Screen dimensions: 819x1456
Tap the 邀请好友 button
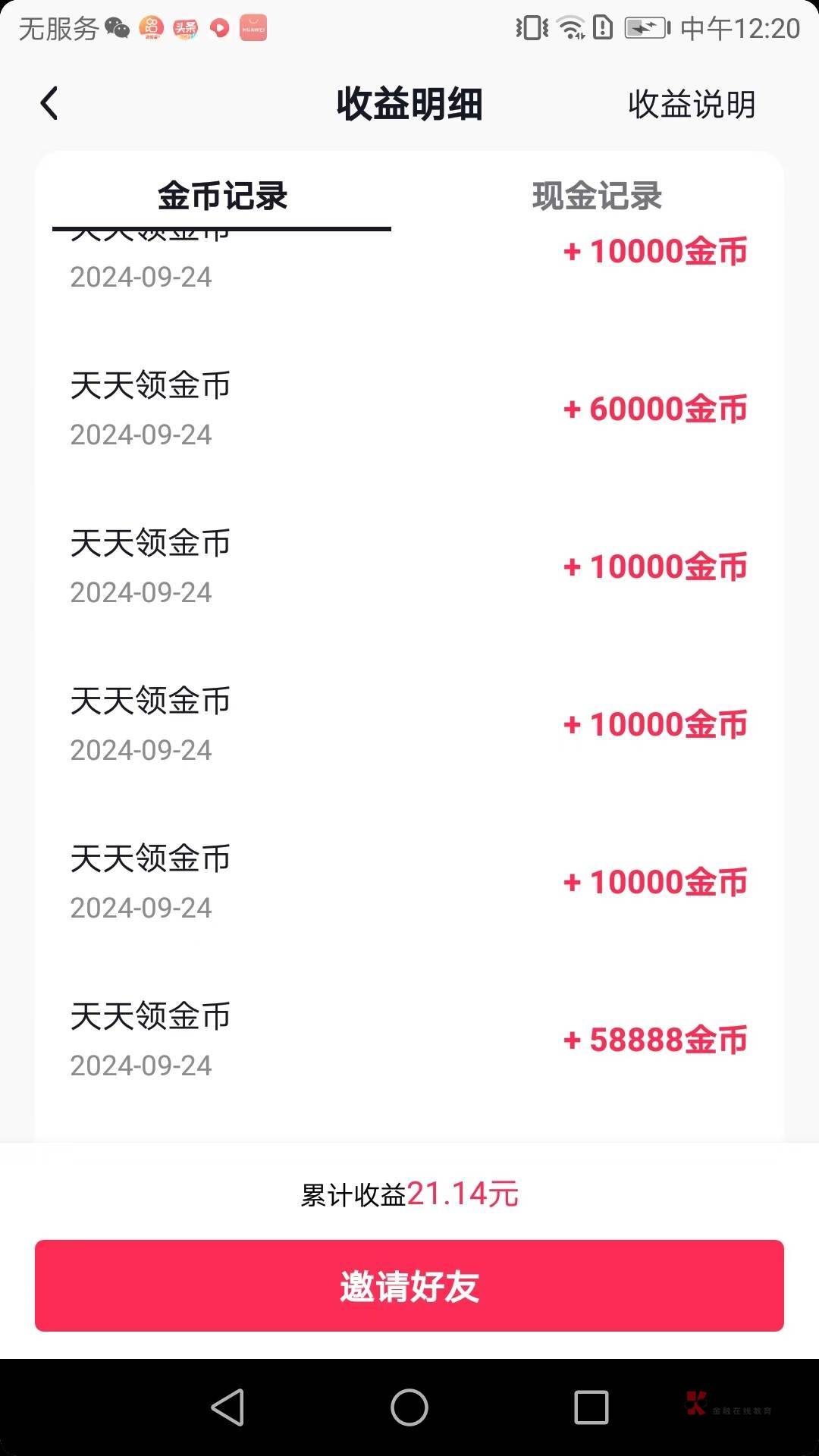(x=409, y=1286)
